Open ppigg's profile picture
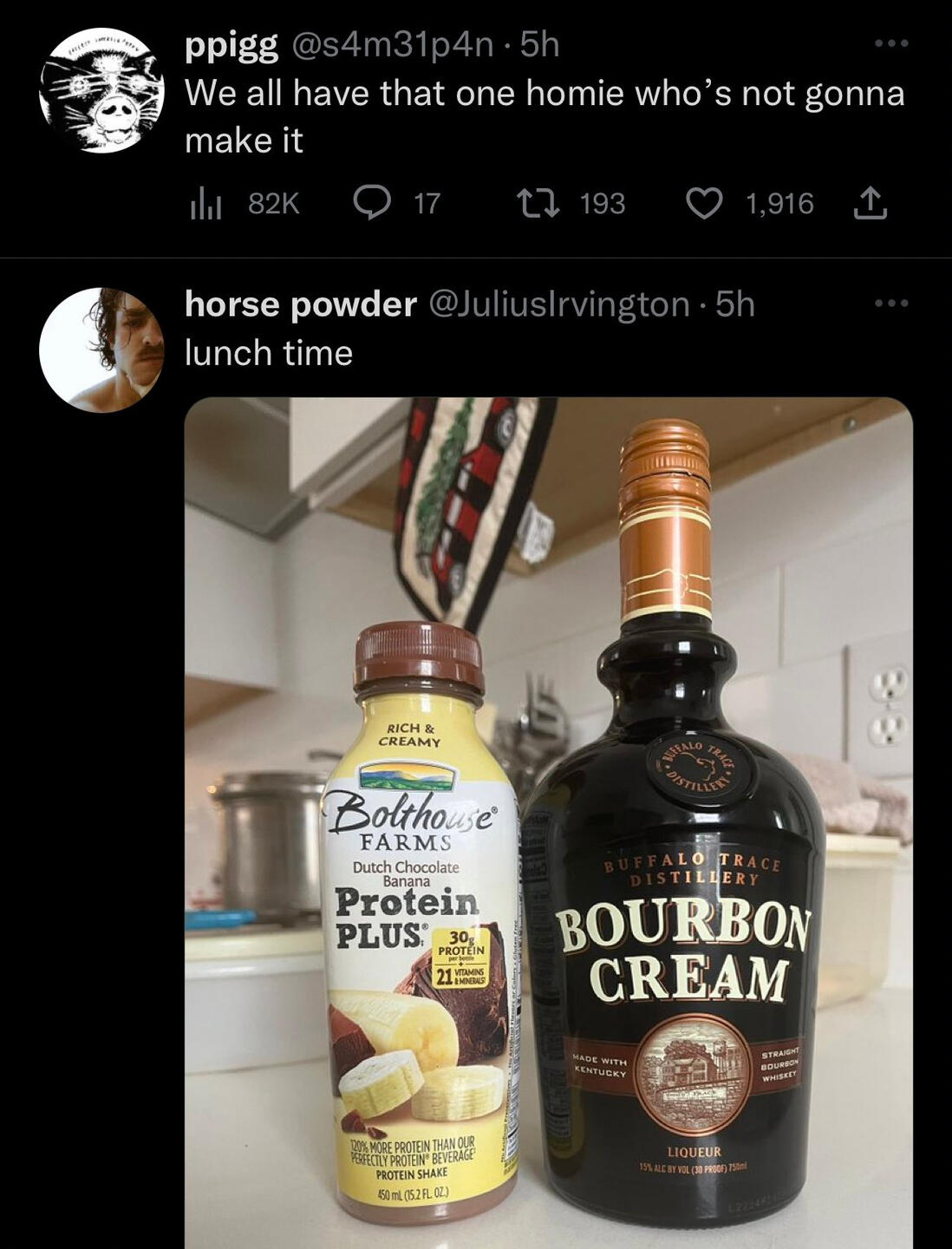Viewport: 952px width, 1249px height. (101, 95)
